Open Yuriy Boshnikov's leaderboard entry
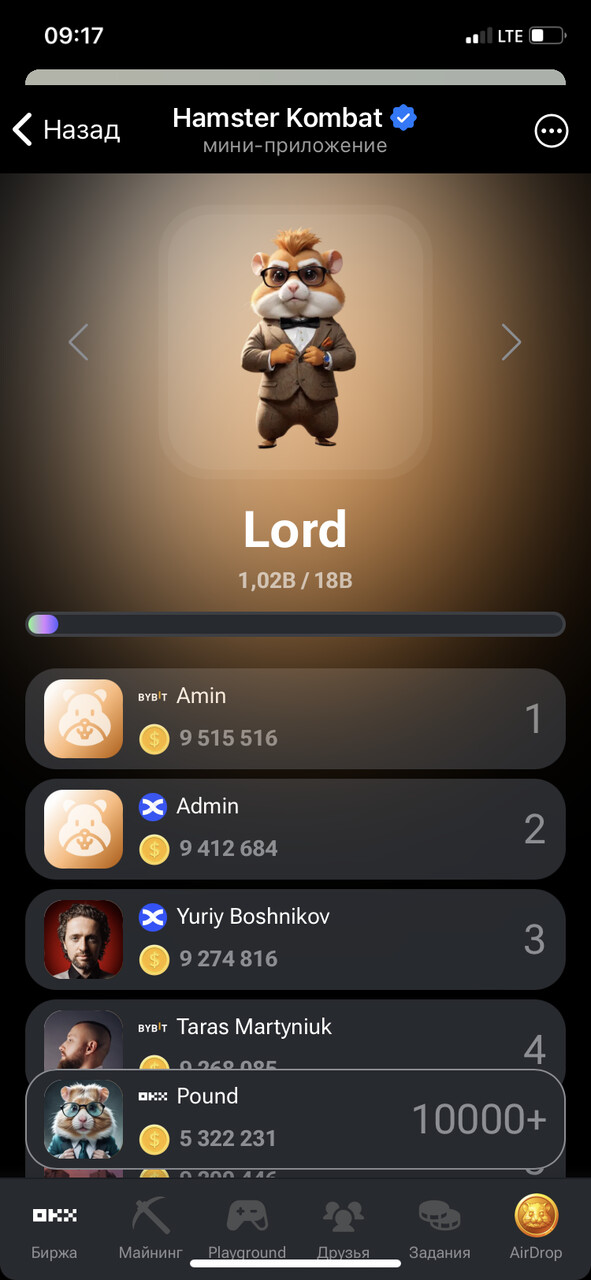The height and width of the screenshot is (1280, 591). [x=295, y=939]
